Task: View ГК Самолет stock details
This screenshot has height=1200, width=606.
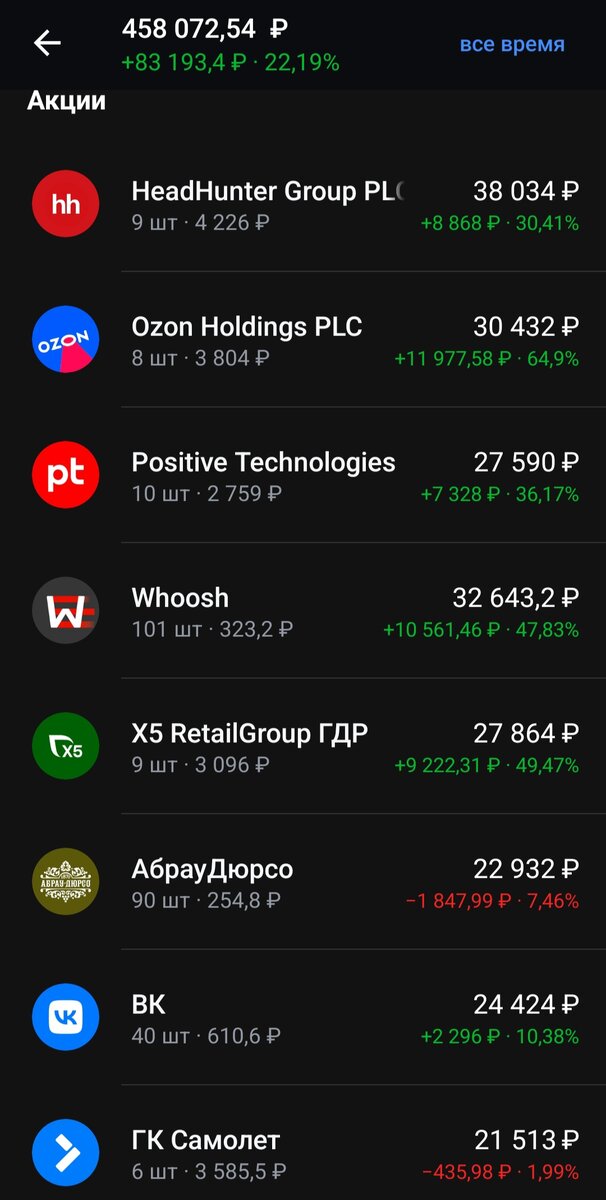Action: pos(303,1153)
